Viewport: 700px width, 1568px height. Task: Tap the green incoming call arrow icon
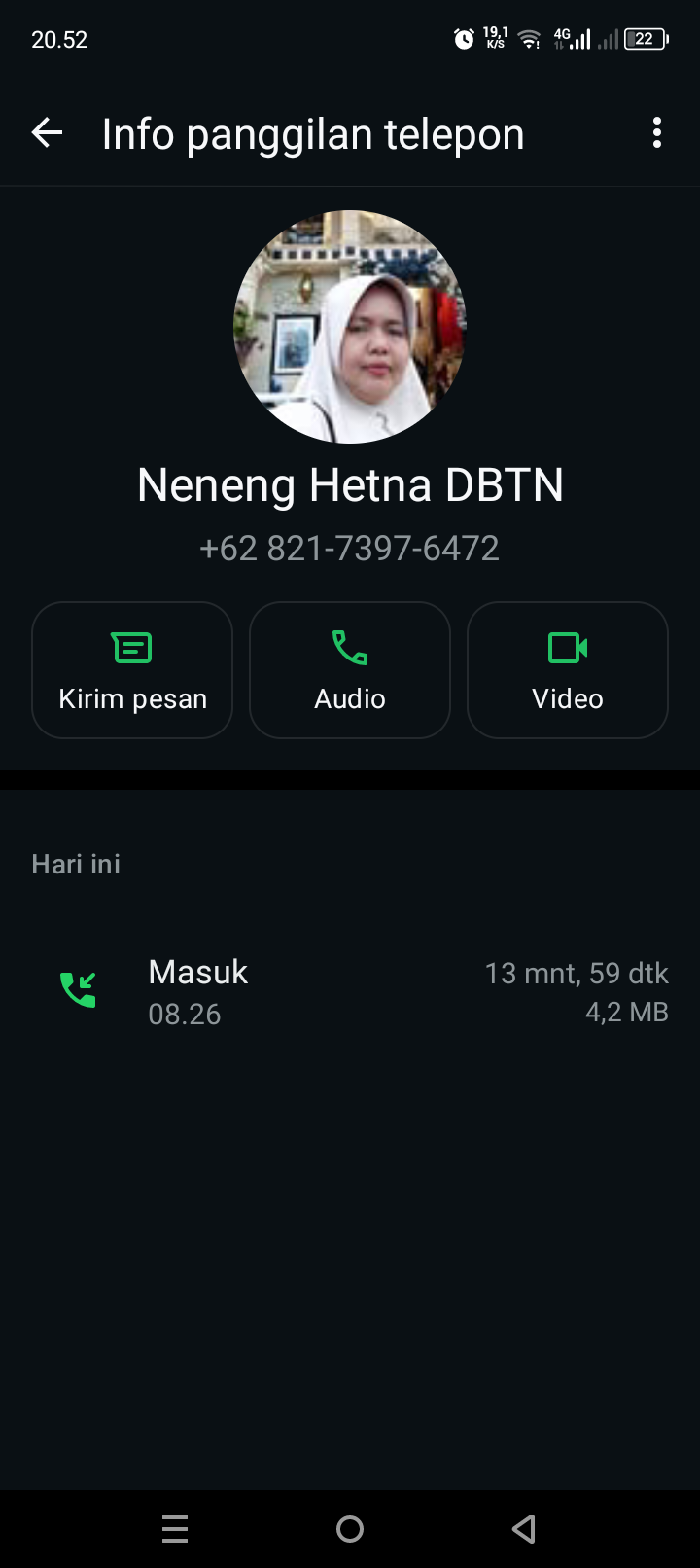(x=78, y=988)
